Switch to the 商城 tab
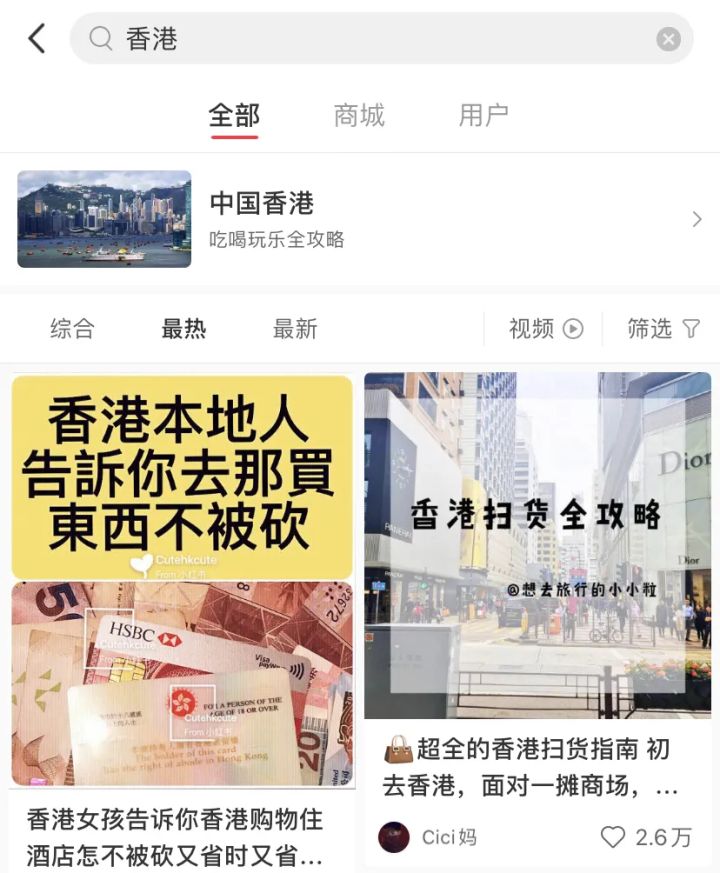The image size is (720, 873). pos(360,114)
